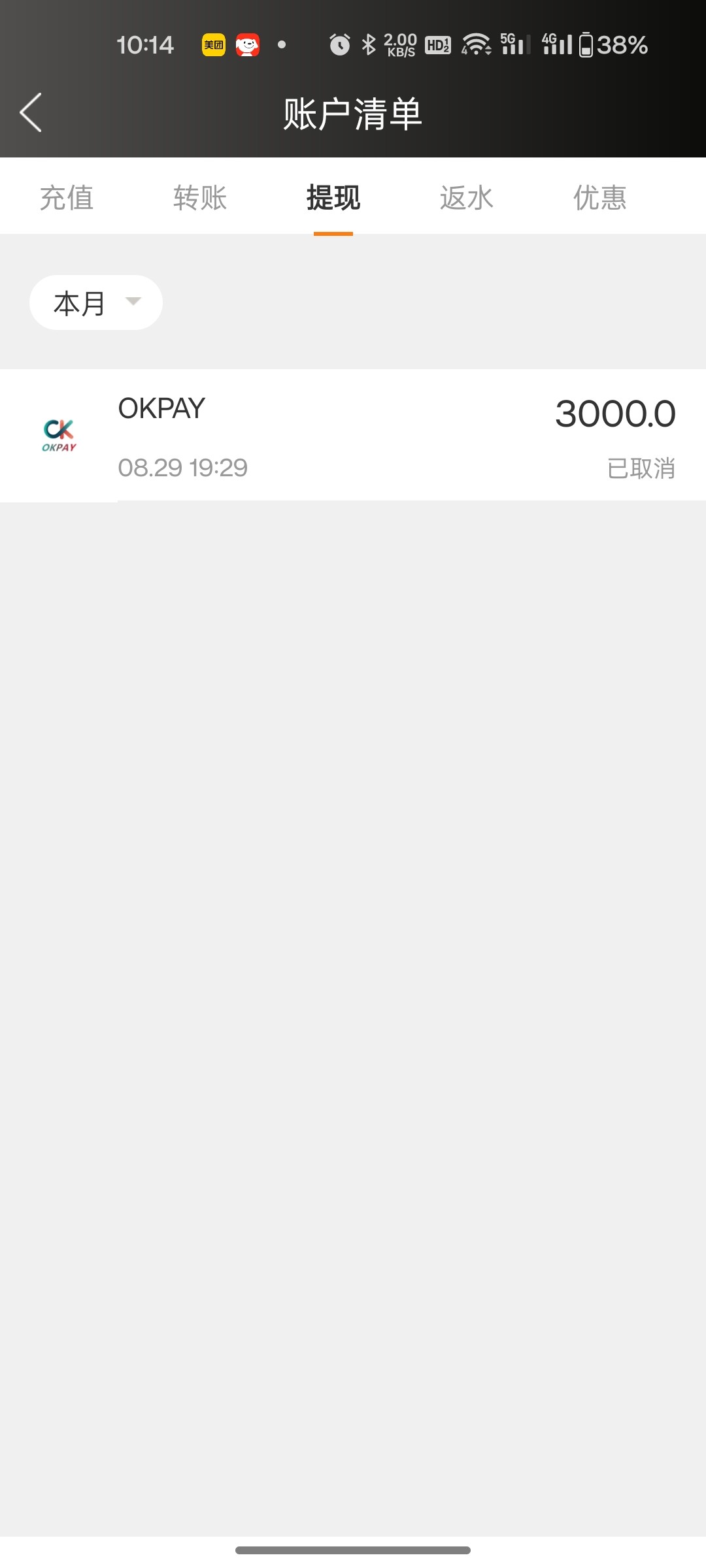Viewport: 706px width, 1568px height.
Task: Switch to the 返水 tab
Action: click(466, 197)
